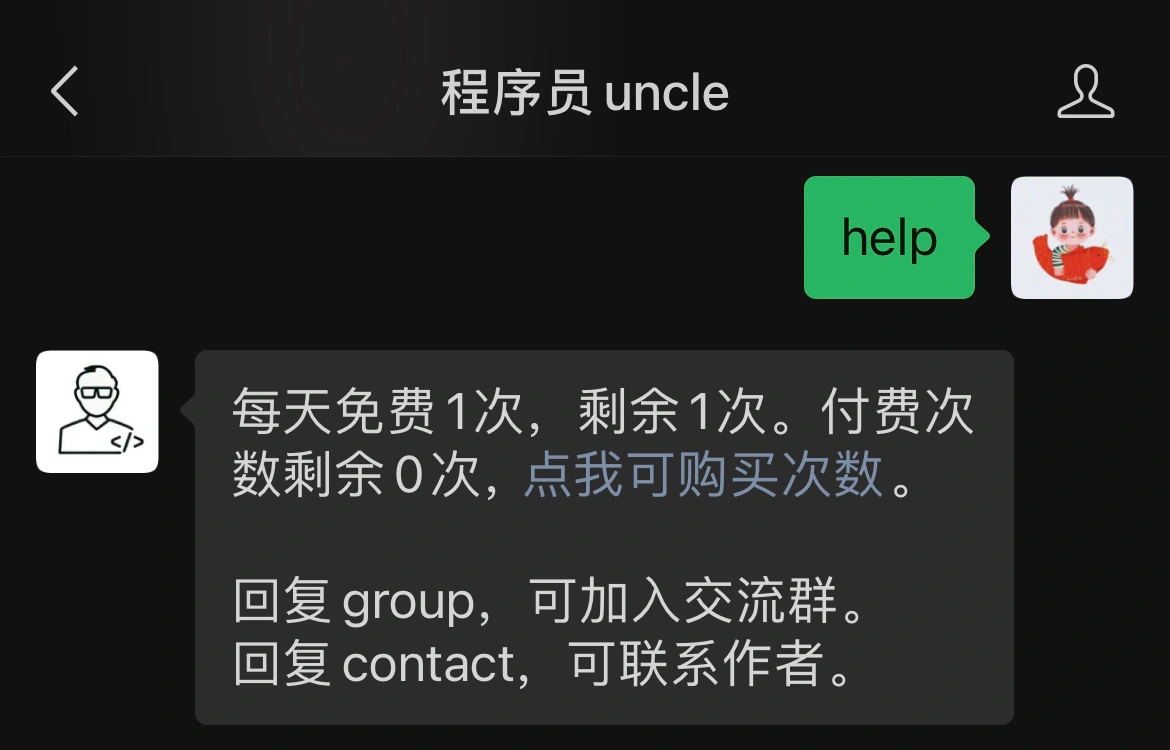The height and width of the screenshot is (750, 1170).
Task: Open the 点我可购买次数 link
Action: 704,474
